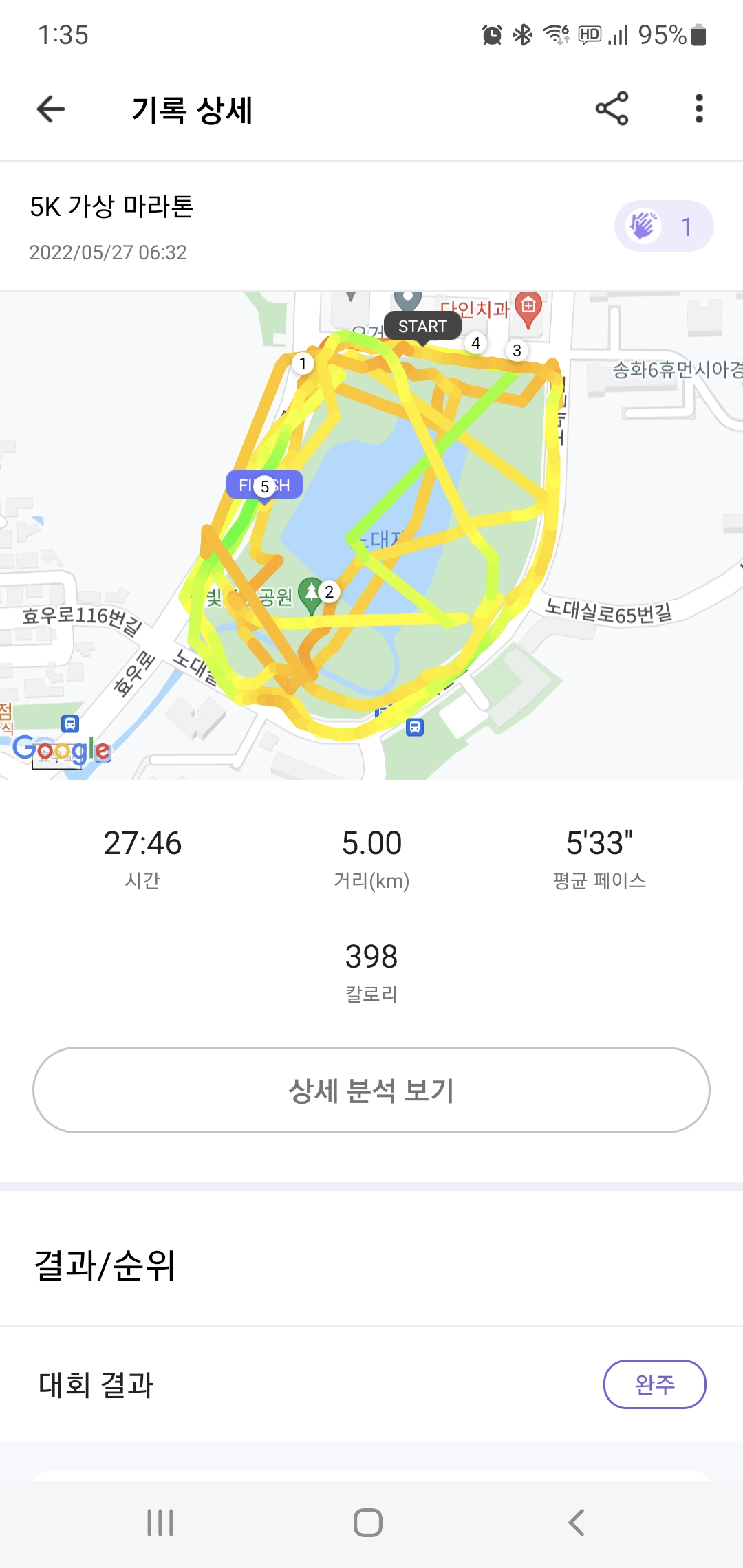Screen dimensions: 743x1568
Task: Open 상세 분석 보기 detailed analysis
Action: click(x=371, y=1090)
